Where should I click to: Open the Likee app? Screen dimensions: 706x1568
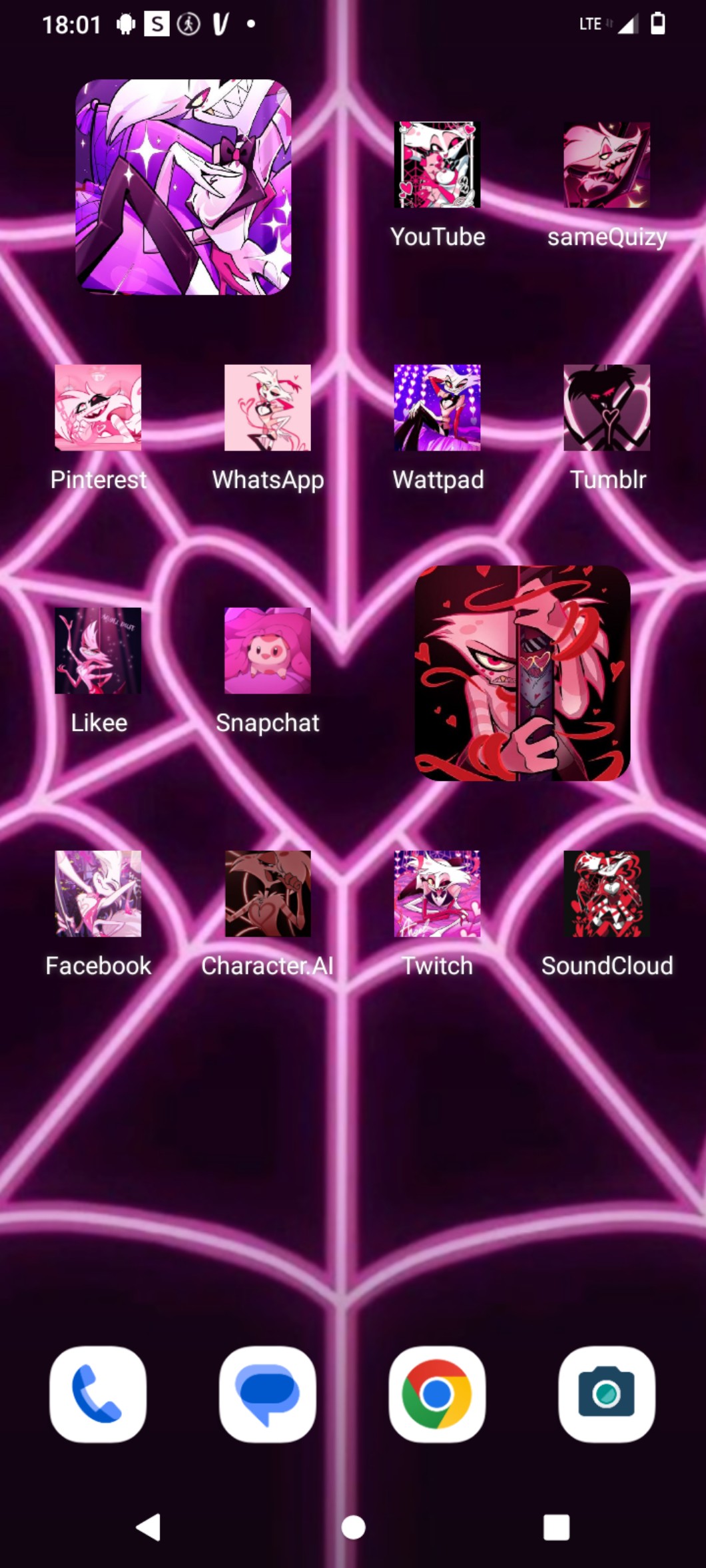(x=98, y=651)
